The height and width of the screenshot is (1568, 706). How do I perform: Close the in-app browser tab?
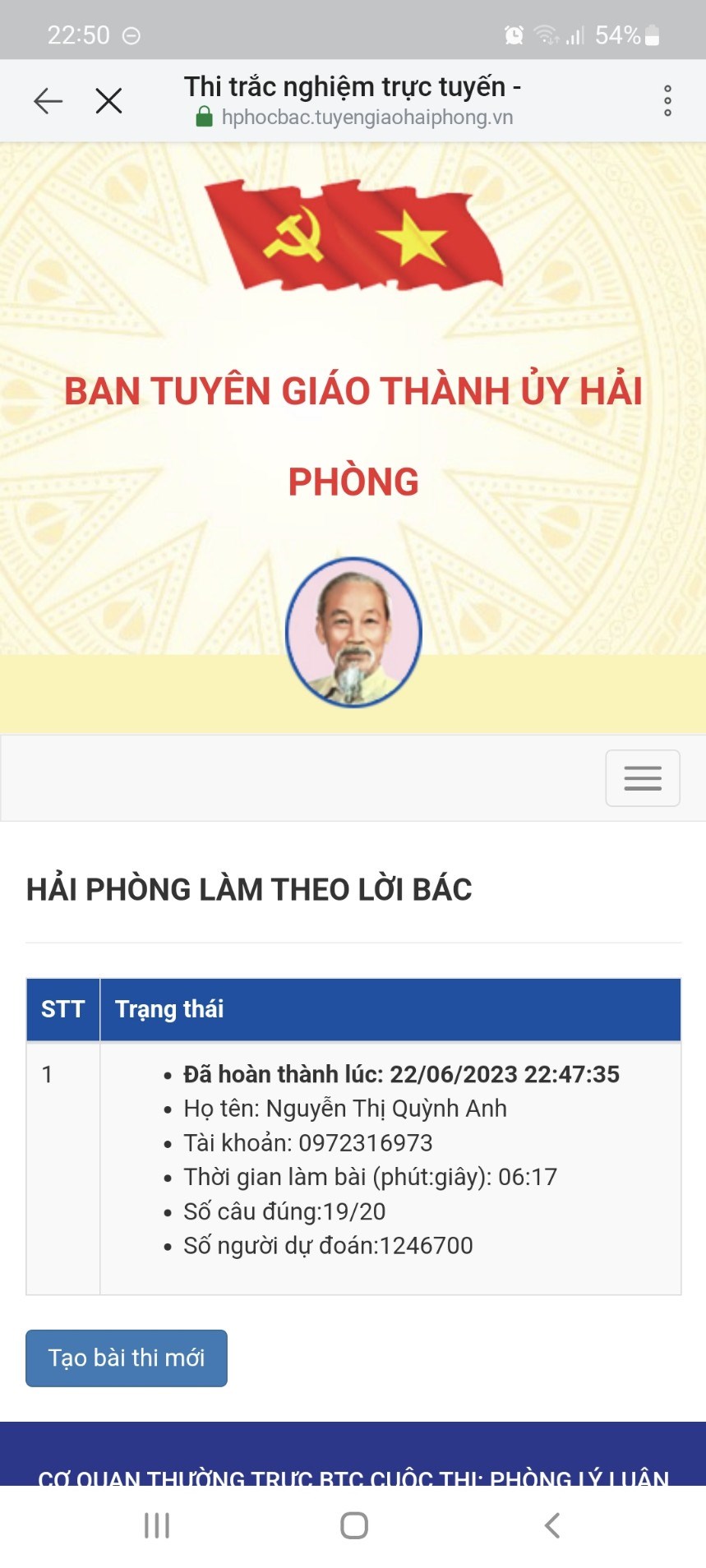click(108, 101)
